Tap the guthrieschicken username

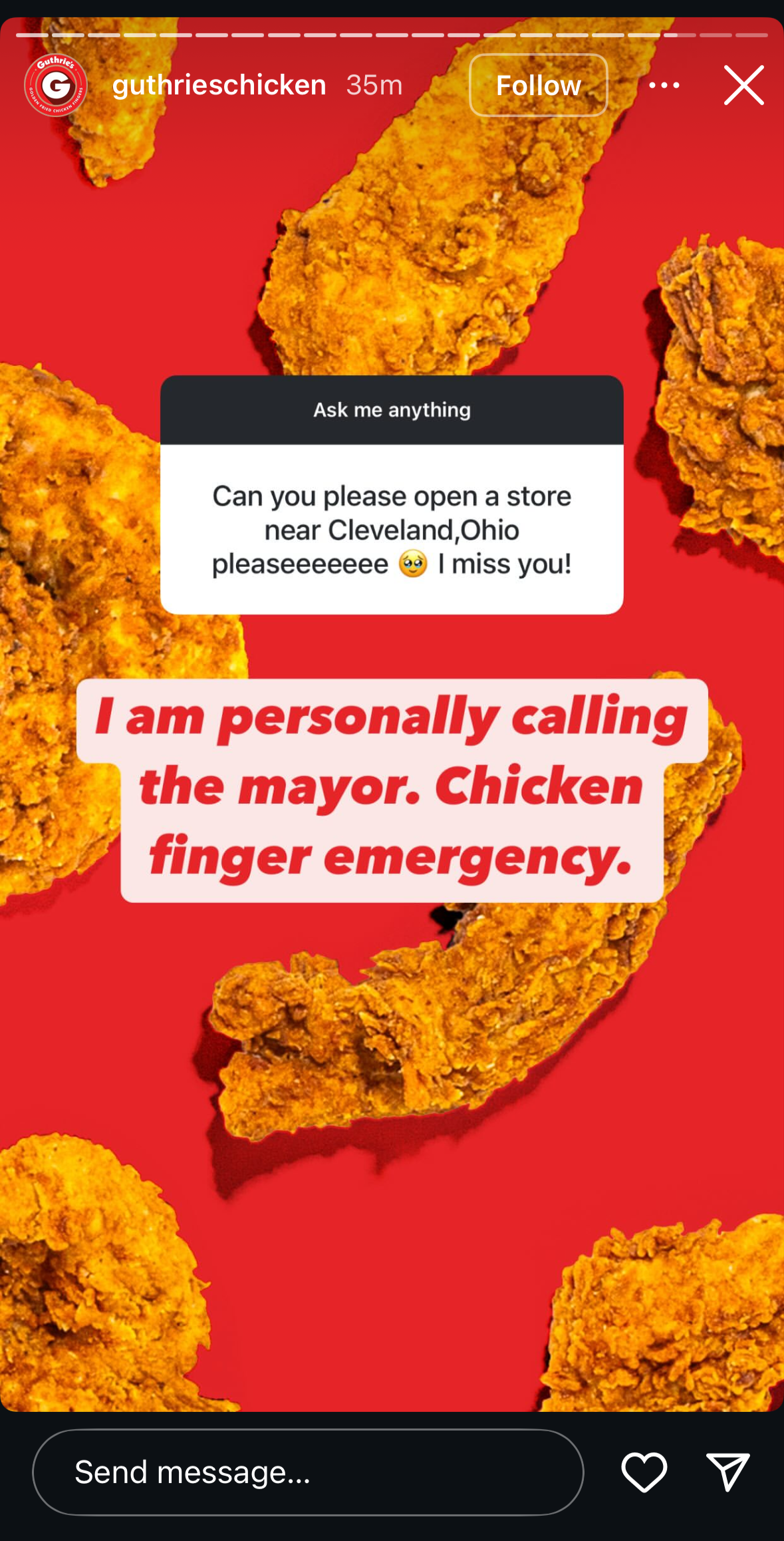[219, 85]
